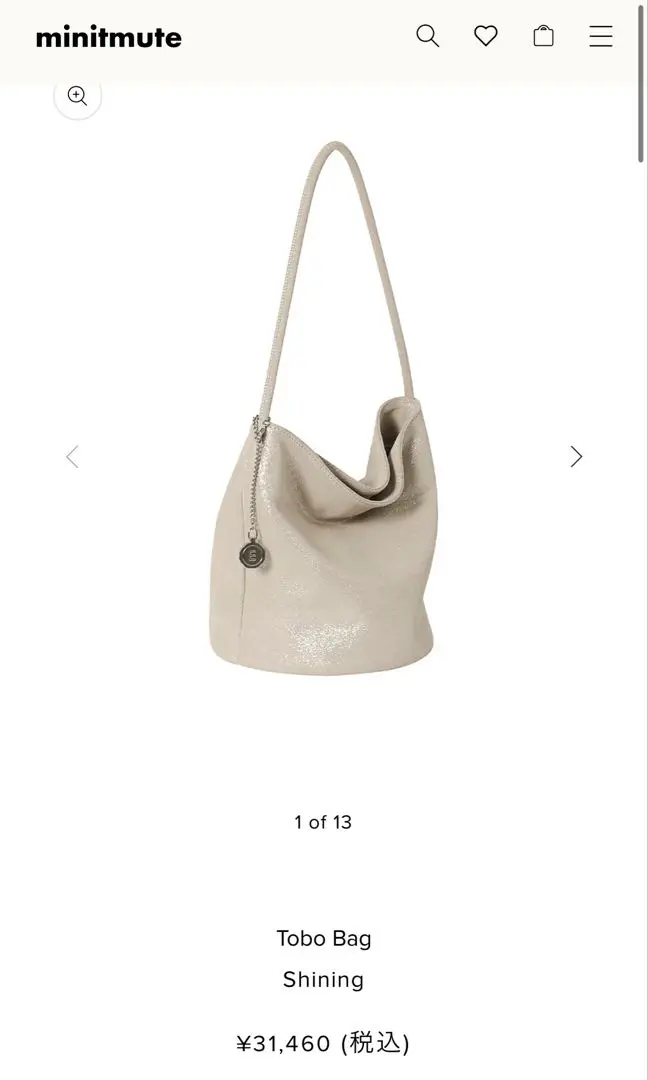Open the hamburger menu

click(x=601, y=37)
